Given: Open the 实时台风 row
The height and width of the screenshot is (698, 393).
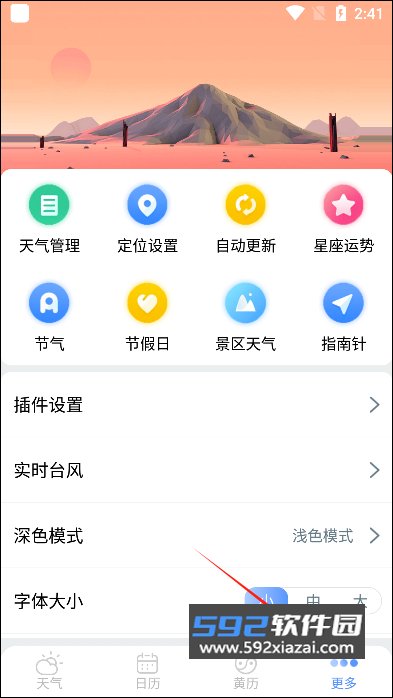Looking at the screenshot, I should pos(196,470).
